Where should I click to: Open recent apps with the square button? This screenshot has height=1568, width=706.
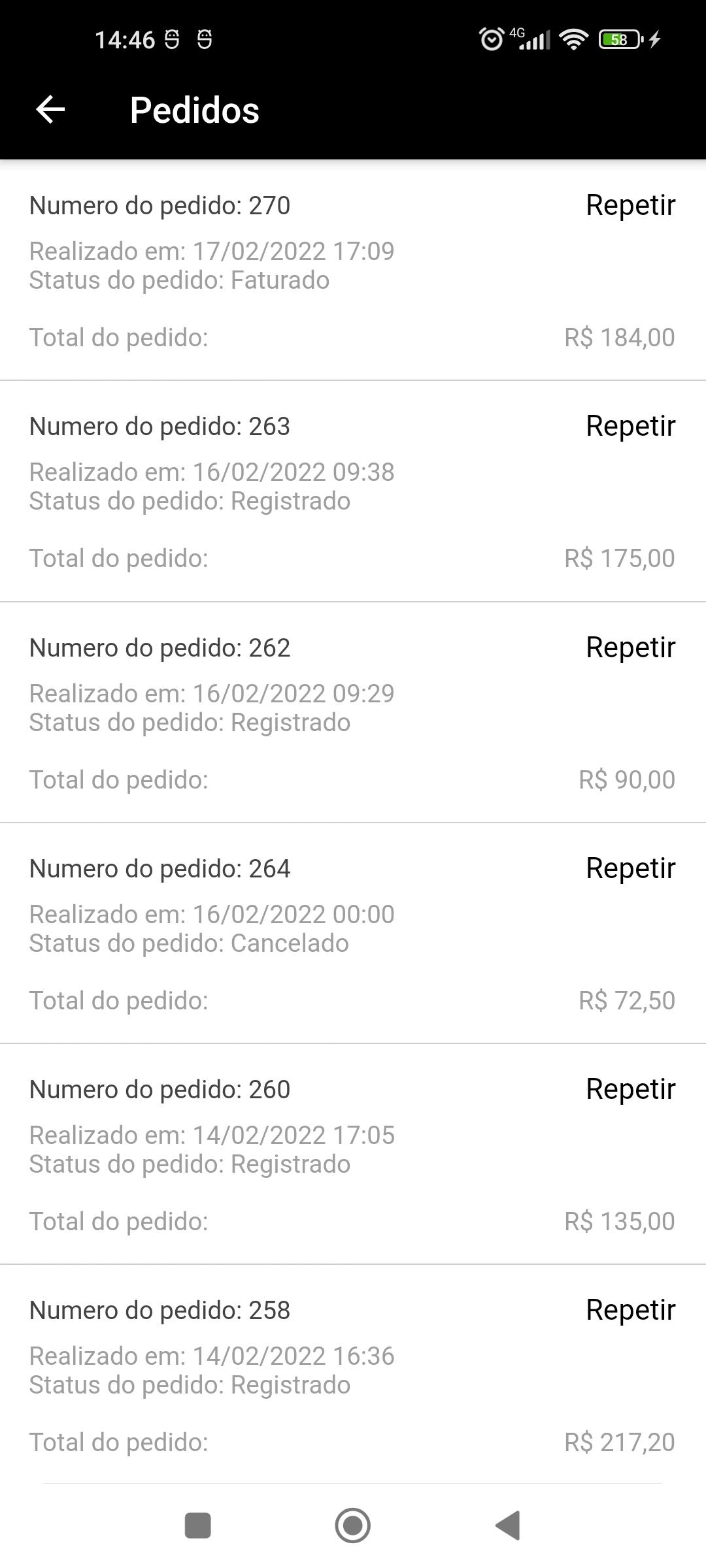pos(198,1526)
